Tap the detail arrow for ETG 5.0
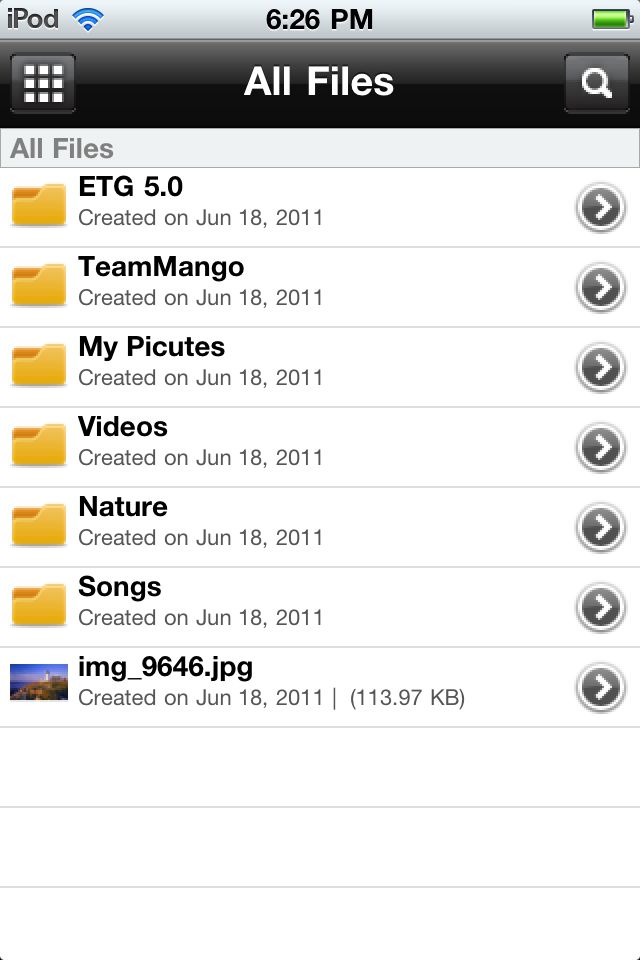The height and width of the screenshot is (960, 640). click(600, 207)
